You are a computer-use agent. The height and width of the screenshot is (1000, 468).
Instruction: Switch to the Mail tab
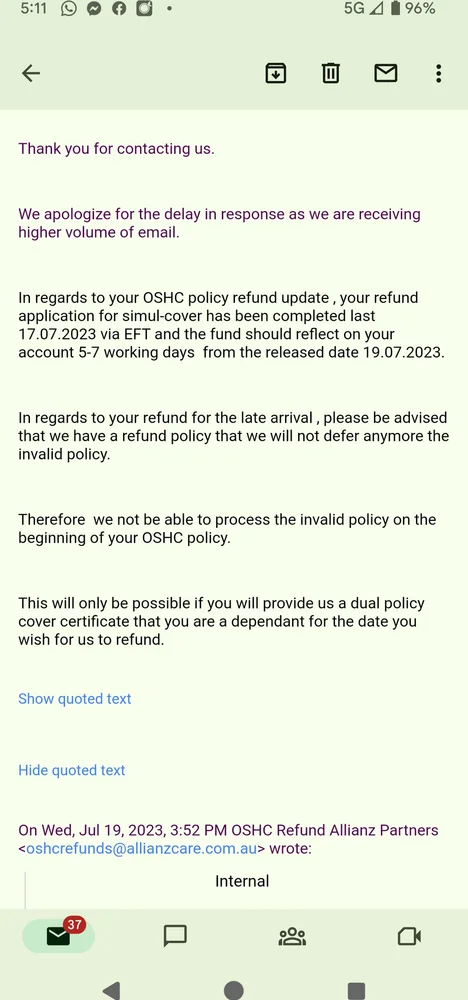coord(58,936)
